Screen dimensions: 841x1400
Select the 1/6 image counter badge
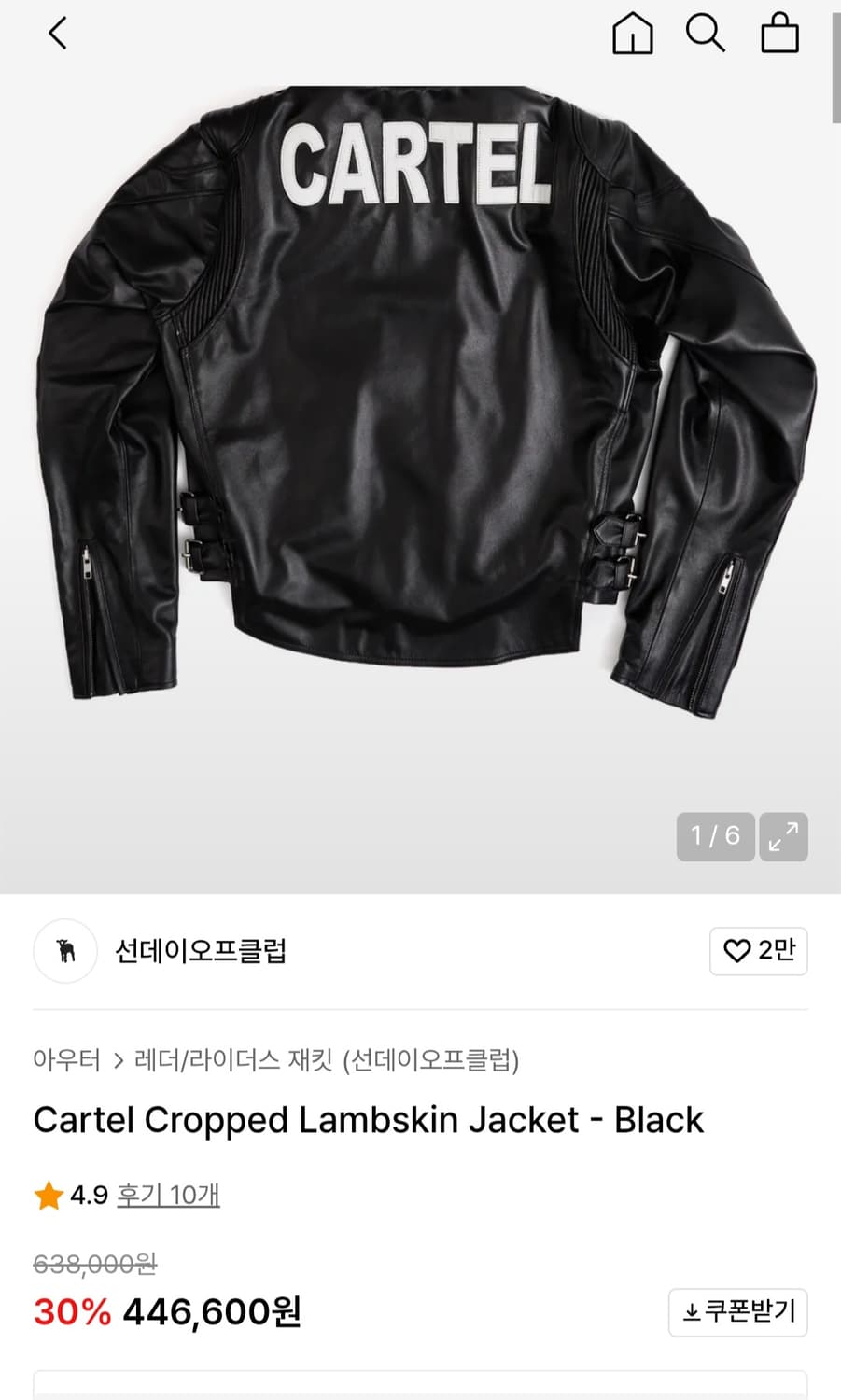tap(715, 836)
